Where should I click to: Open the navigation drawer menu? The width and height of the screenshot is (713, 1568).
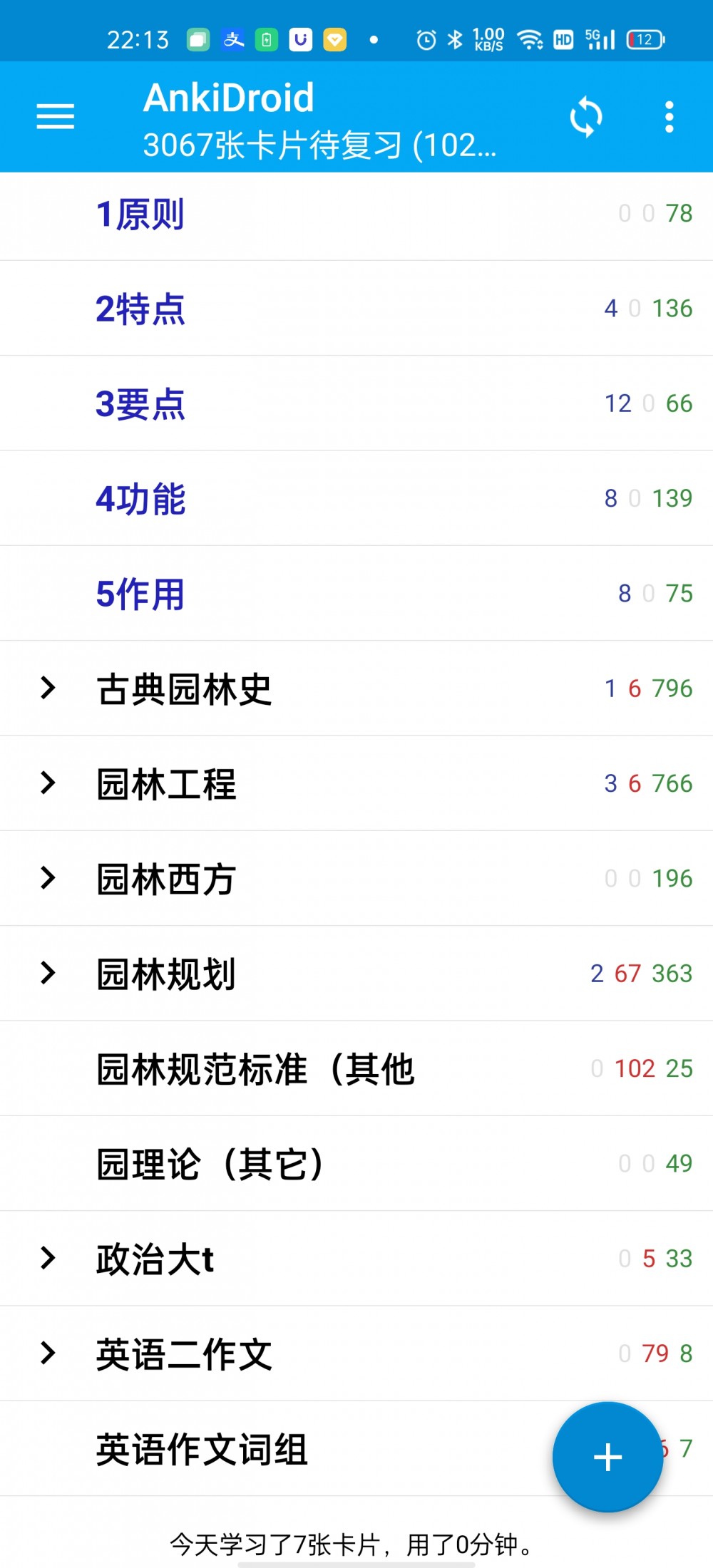pos(56,116)
